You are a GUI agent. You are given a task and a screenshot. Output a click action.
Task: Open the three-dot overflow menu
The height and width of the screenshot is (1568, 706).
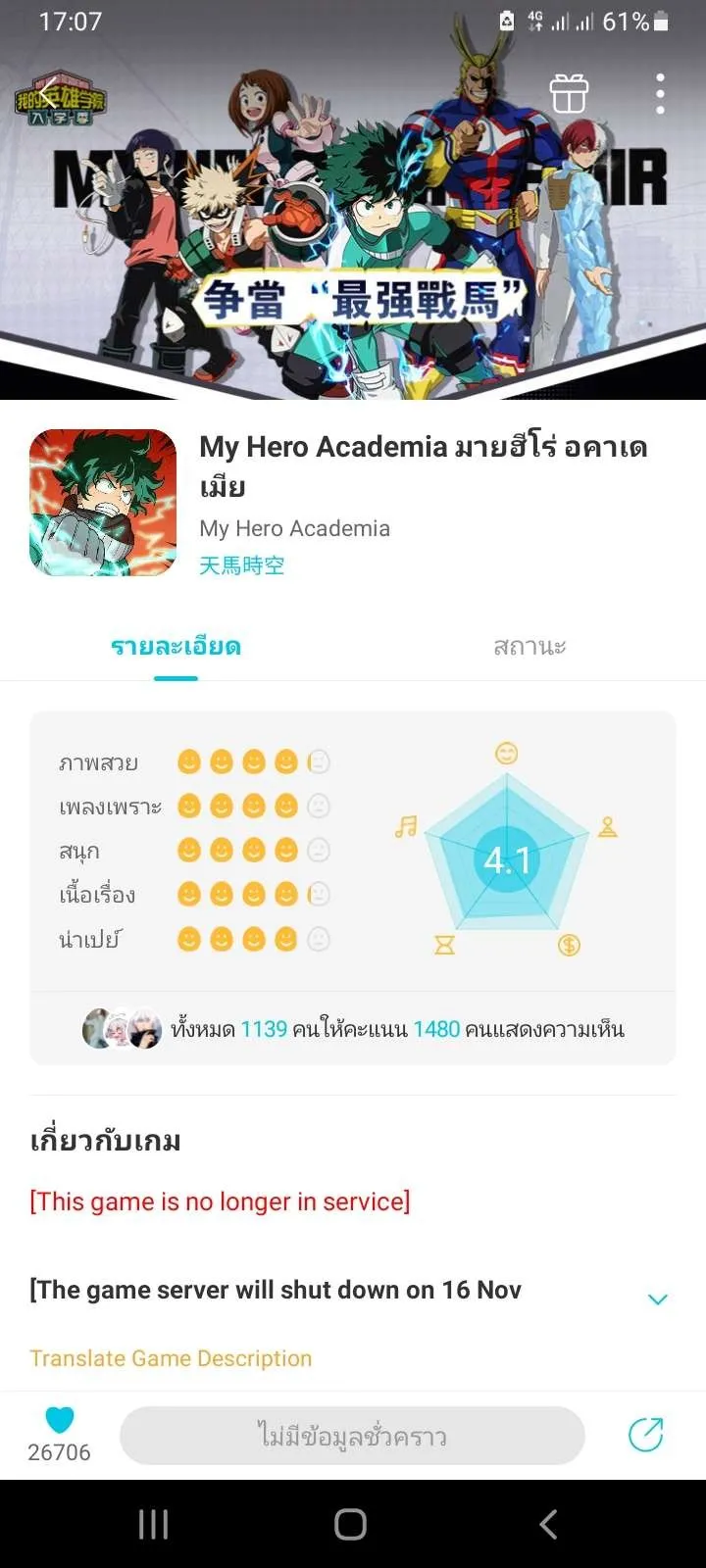click(660, 94)
